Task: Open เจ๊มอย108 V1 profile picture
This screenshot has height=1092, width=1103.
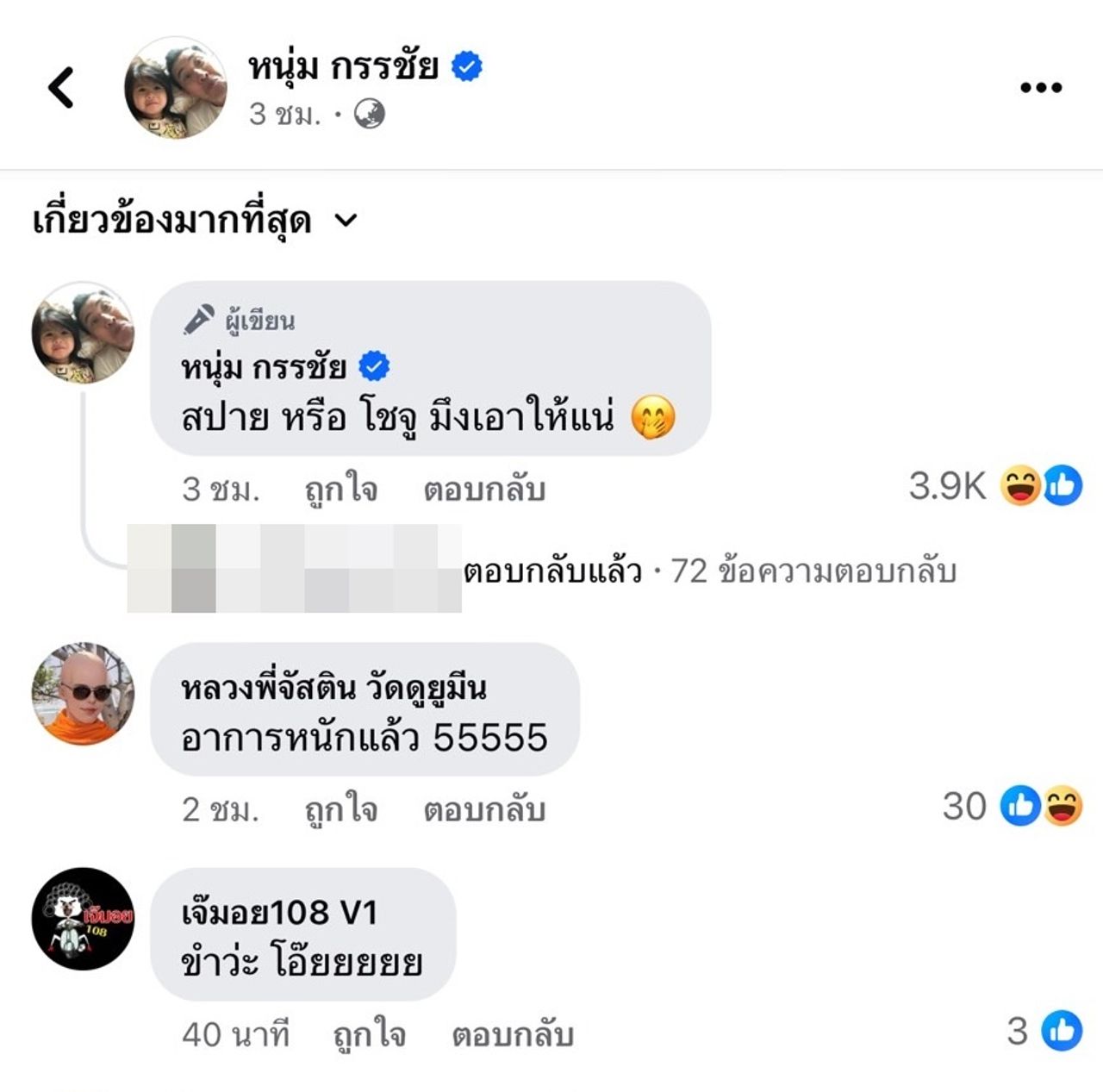Action: (83, 919)
